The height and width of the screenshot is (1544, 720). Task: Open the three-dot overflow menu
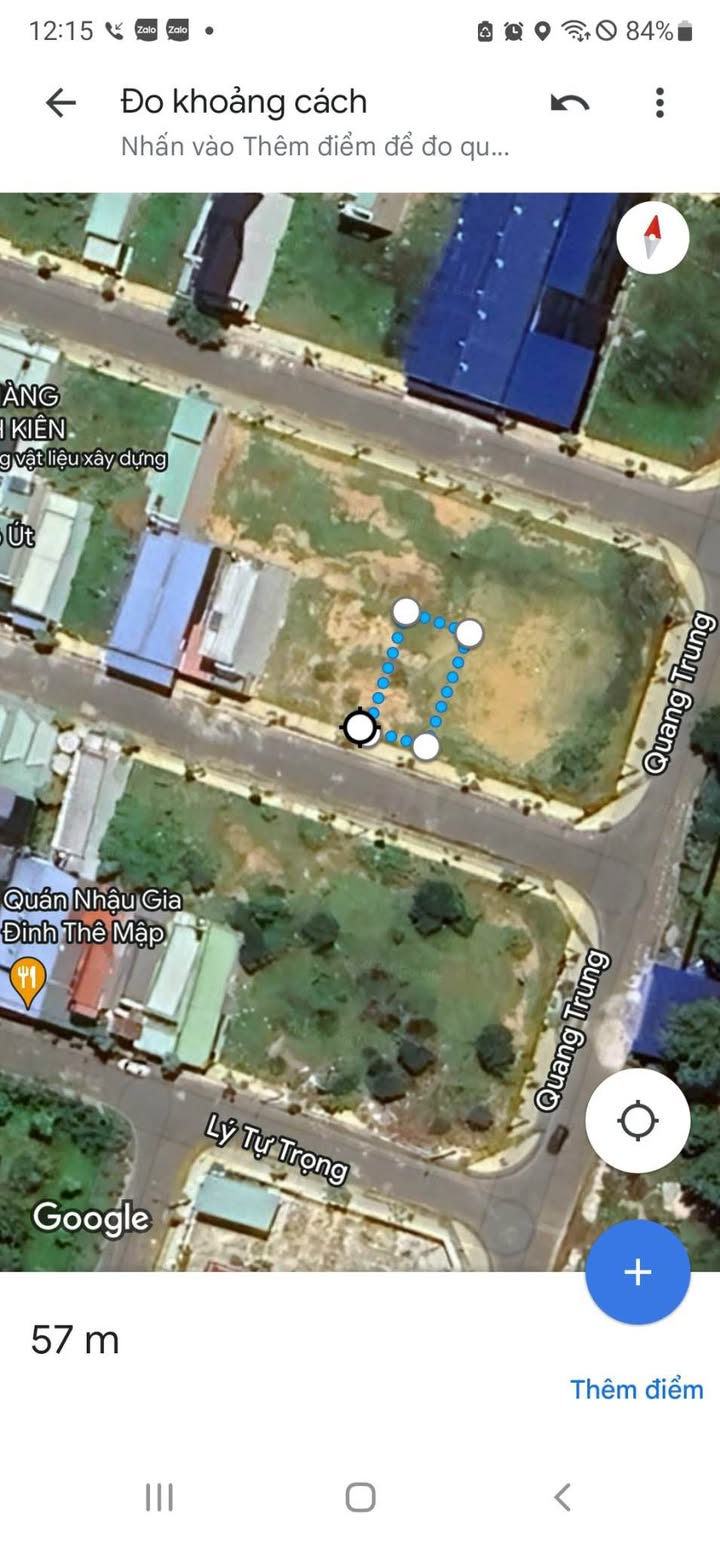click(659, 102)
